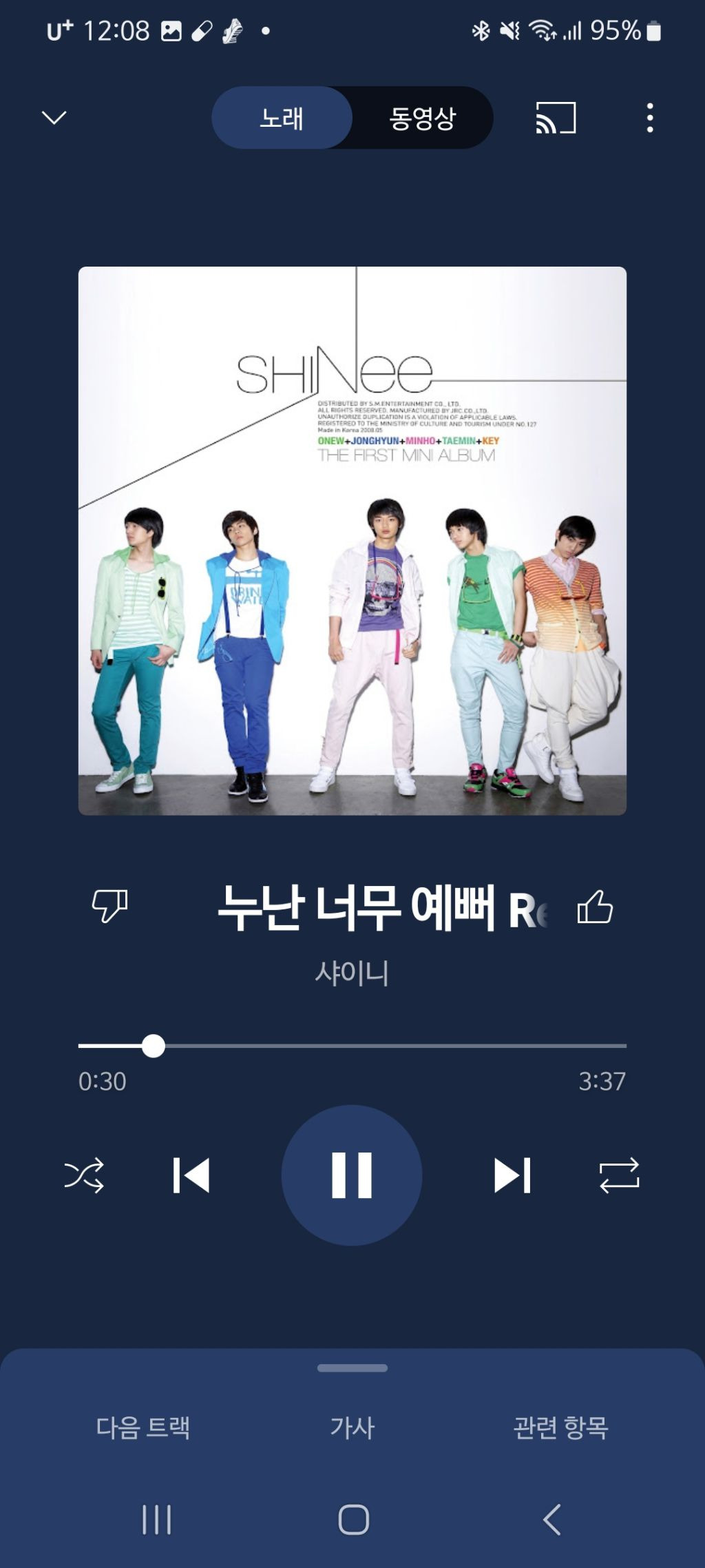Pause the current song

pos(352,1175)
